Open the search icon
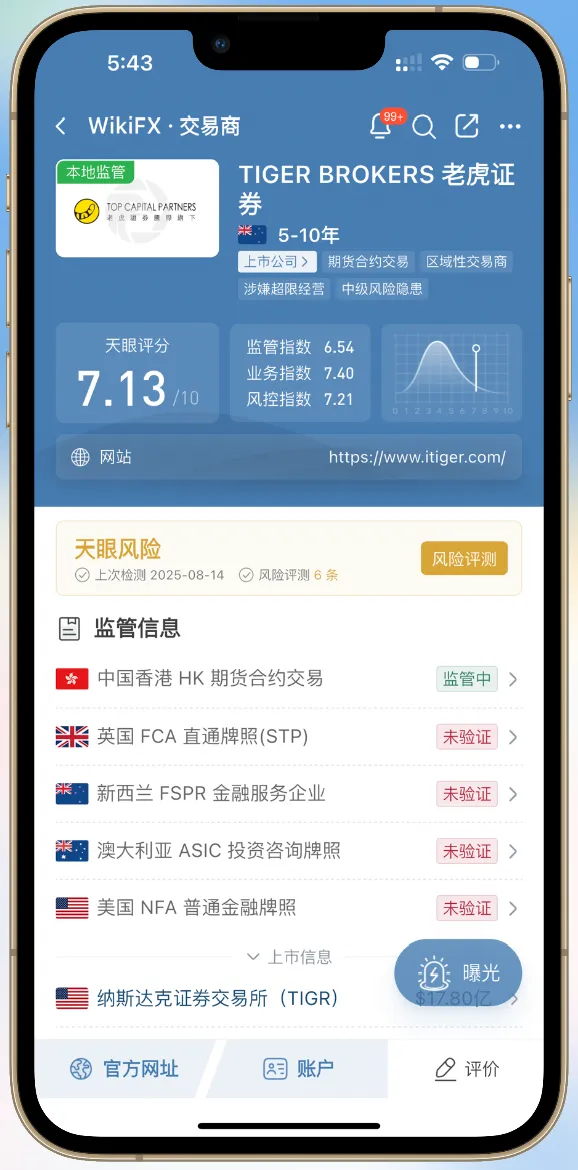 click(424, 127)
